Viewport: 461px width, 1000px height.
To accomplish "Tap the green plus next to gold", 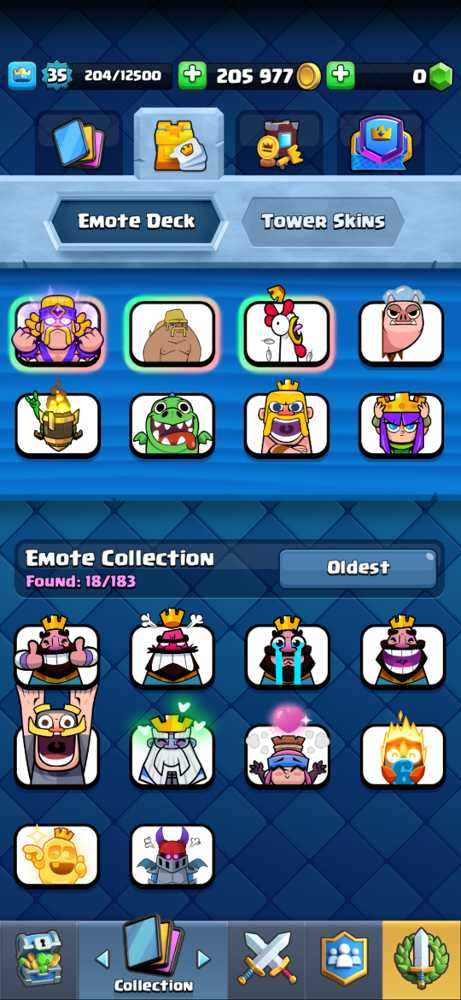I will click(x=192, y=76).
